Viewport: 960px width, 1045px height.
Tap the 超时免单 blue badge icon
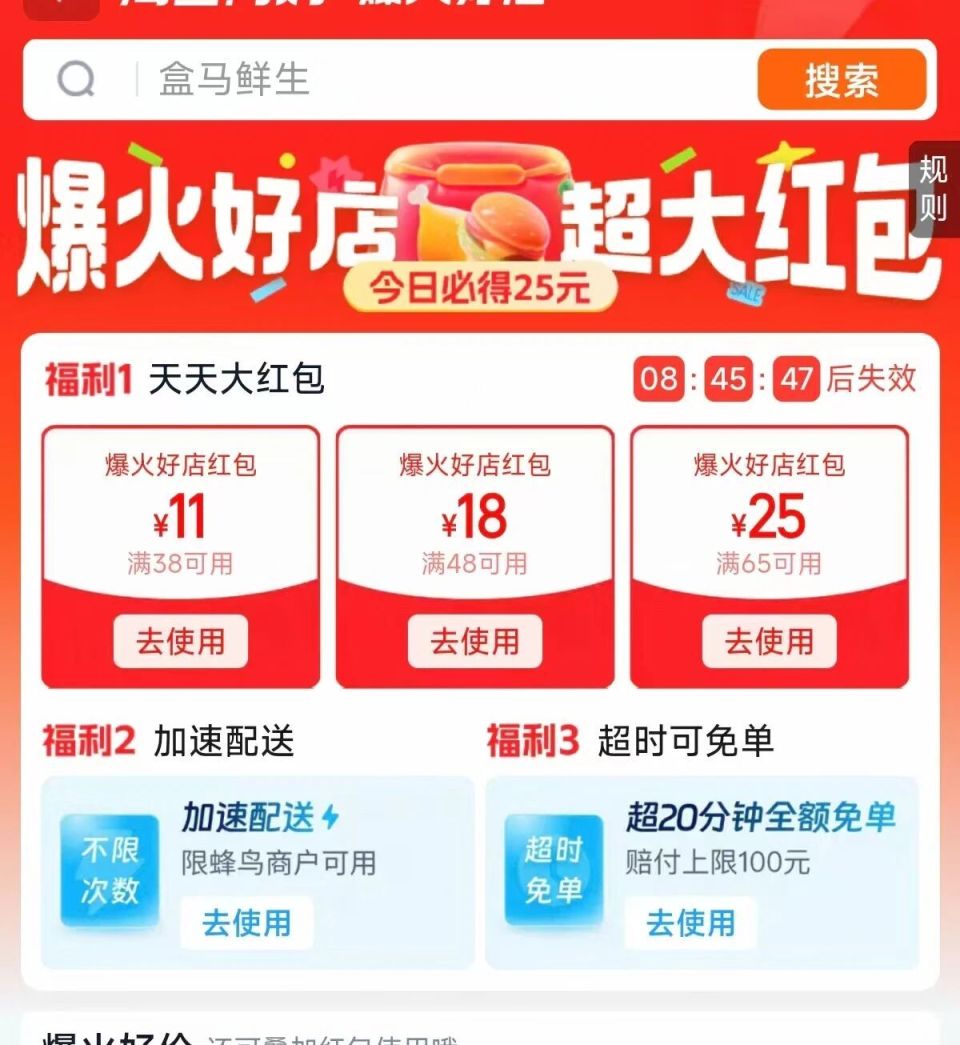coord(552,872)
